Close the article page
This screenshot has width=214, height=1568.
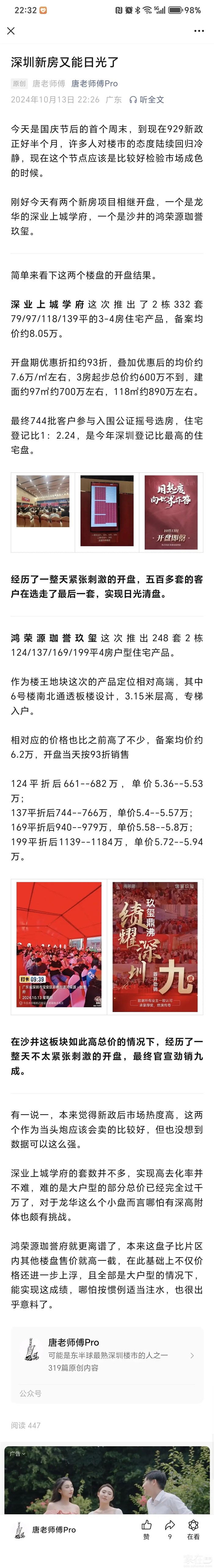11,30
